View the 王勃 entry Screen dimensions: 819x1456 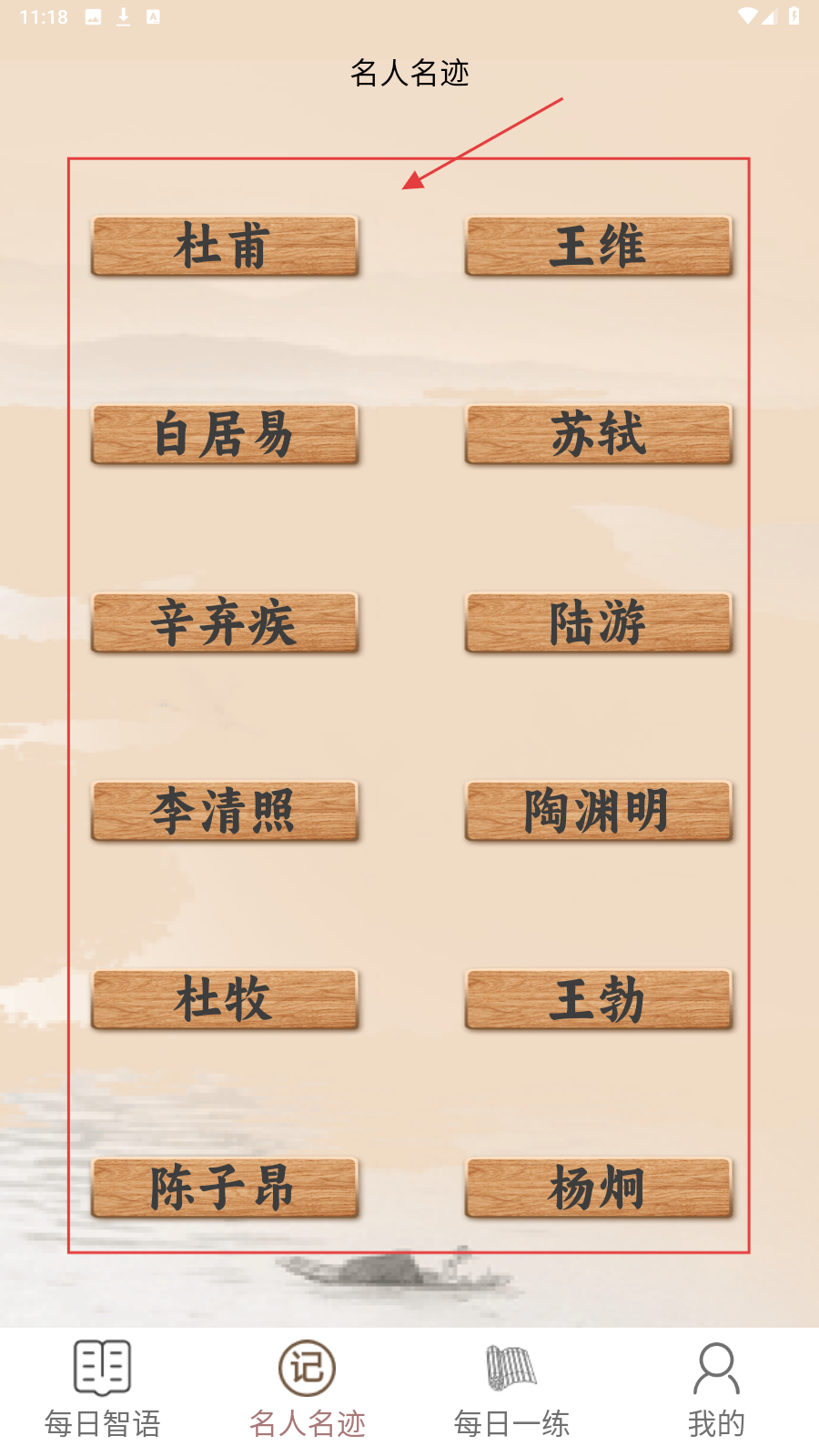click(x=599, y=999)
